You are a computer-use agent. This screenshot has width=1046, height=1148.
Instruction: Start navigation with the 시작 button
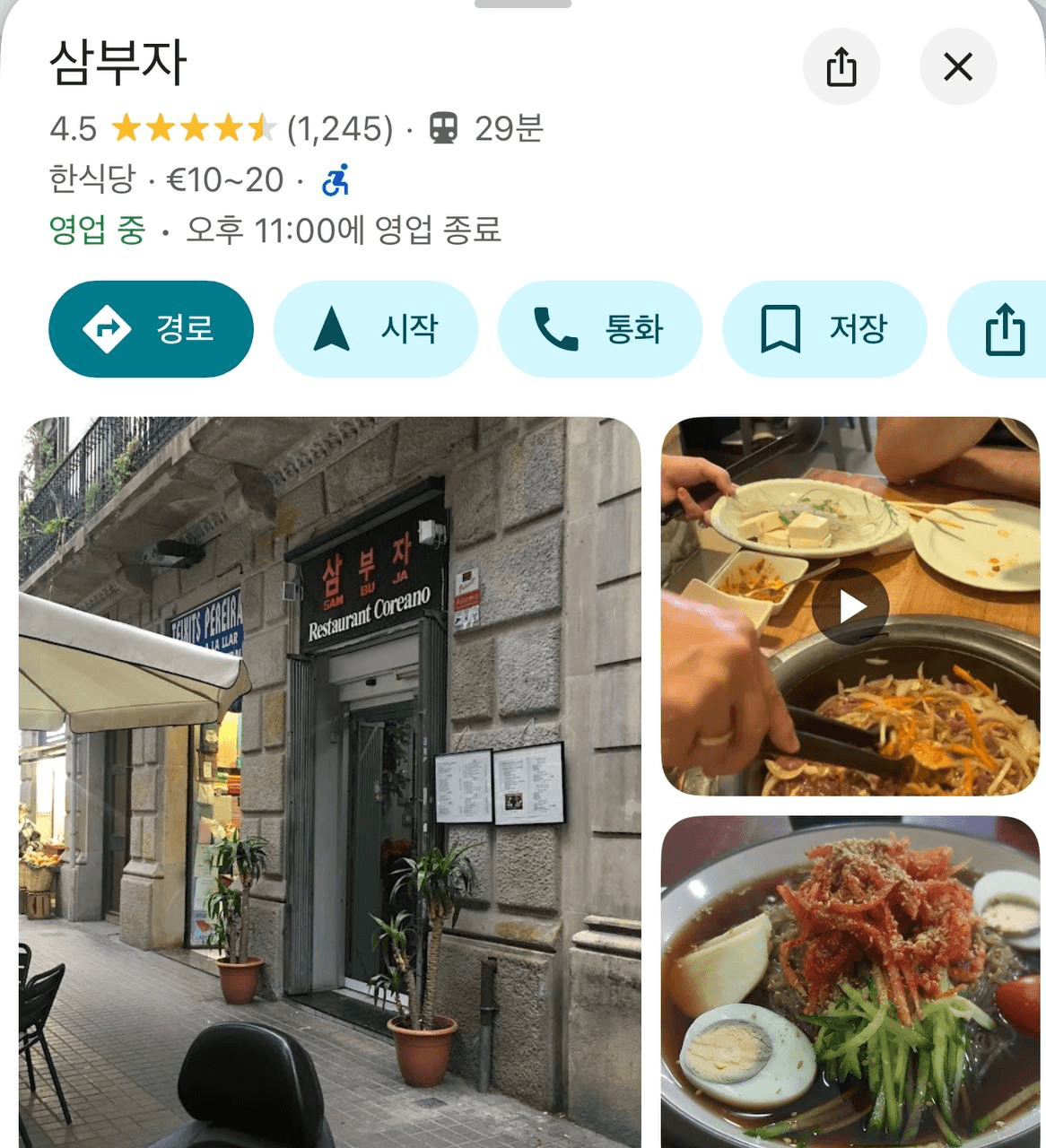coord(375,329)
